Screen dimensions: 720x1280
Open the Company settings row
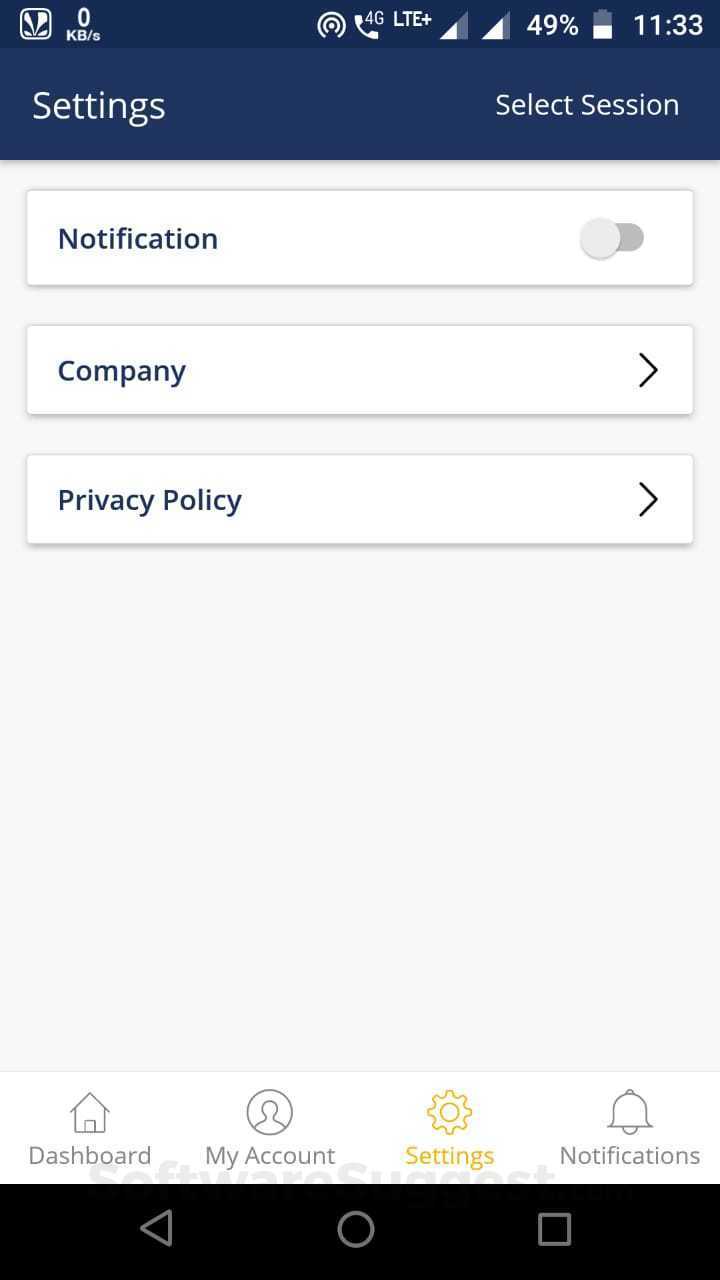pyautogui.click(x=359, y=370)
